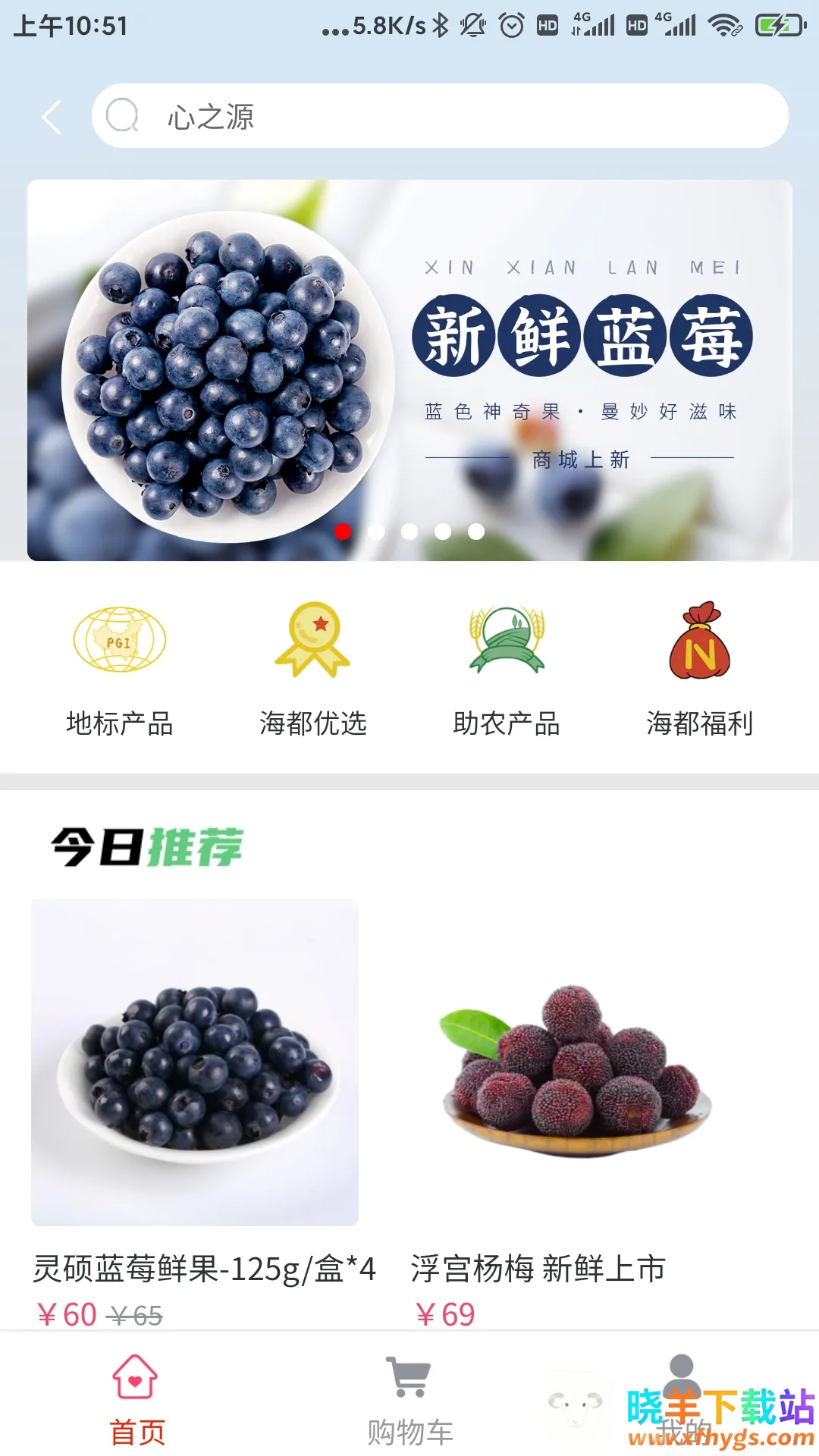Select the second banner page dot
The image size is (819, 1456).
click(x=376, y=532)
